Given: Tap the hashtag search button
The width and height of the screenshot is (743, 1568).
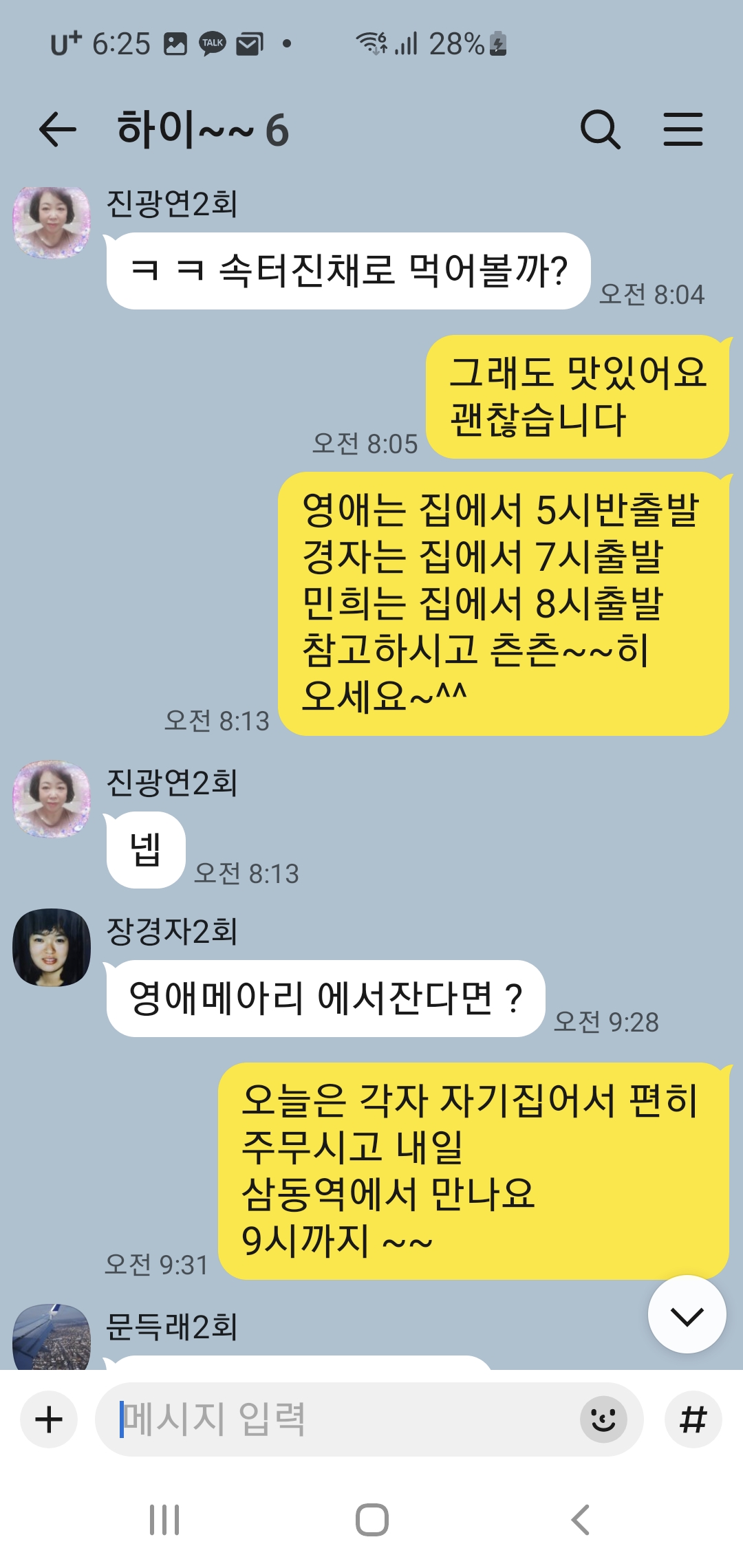Looking at the screenshot, I should pos(693,1419).
